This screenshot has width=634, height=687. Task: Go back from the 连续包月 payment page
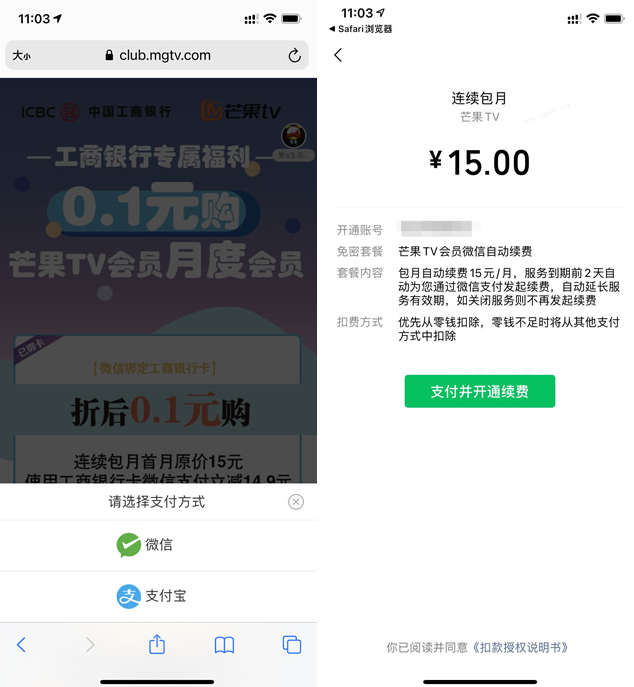[338, 56]
